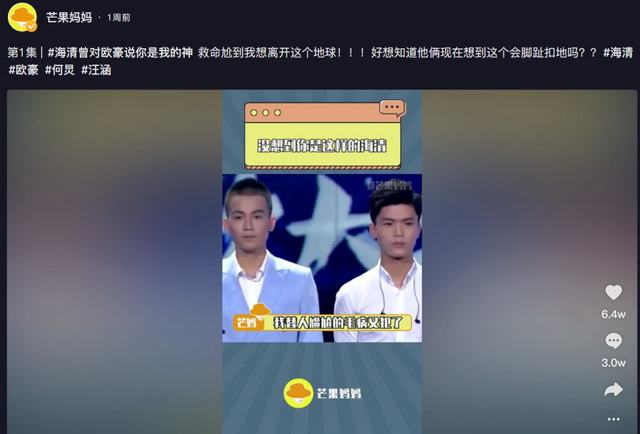Open the #海清 hashtag
640x434 pixels.
coord(617,51)
